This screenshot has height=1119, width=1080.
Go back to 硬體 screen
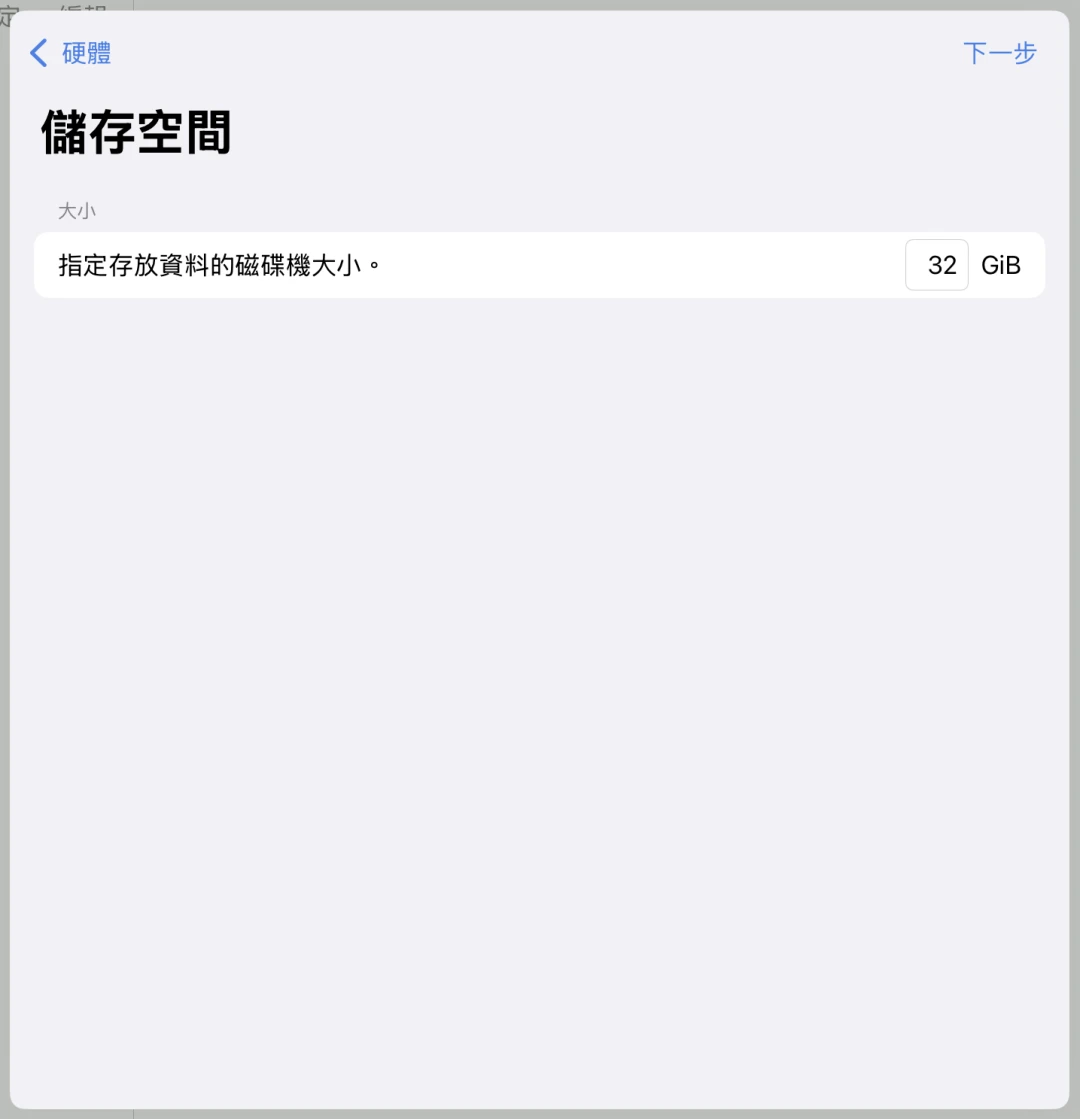coord(71,53)
